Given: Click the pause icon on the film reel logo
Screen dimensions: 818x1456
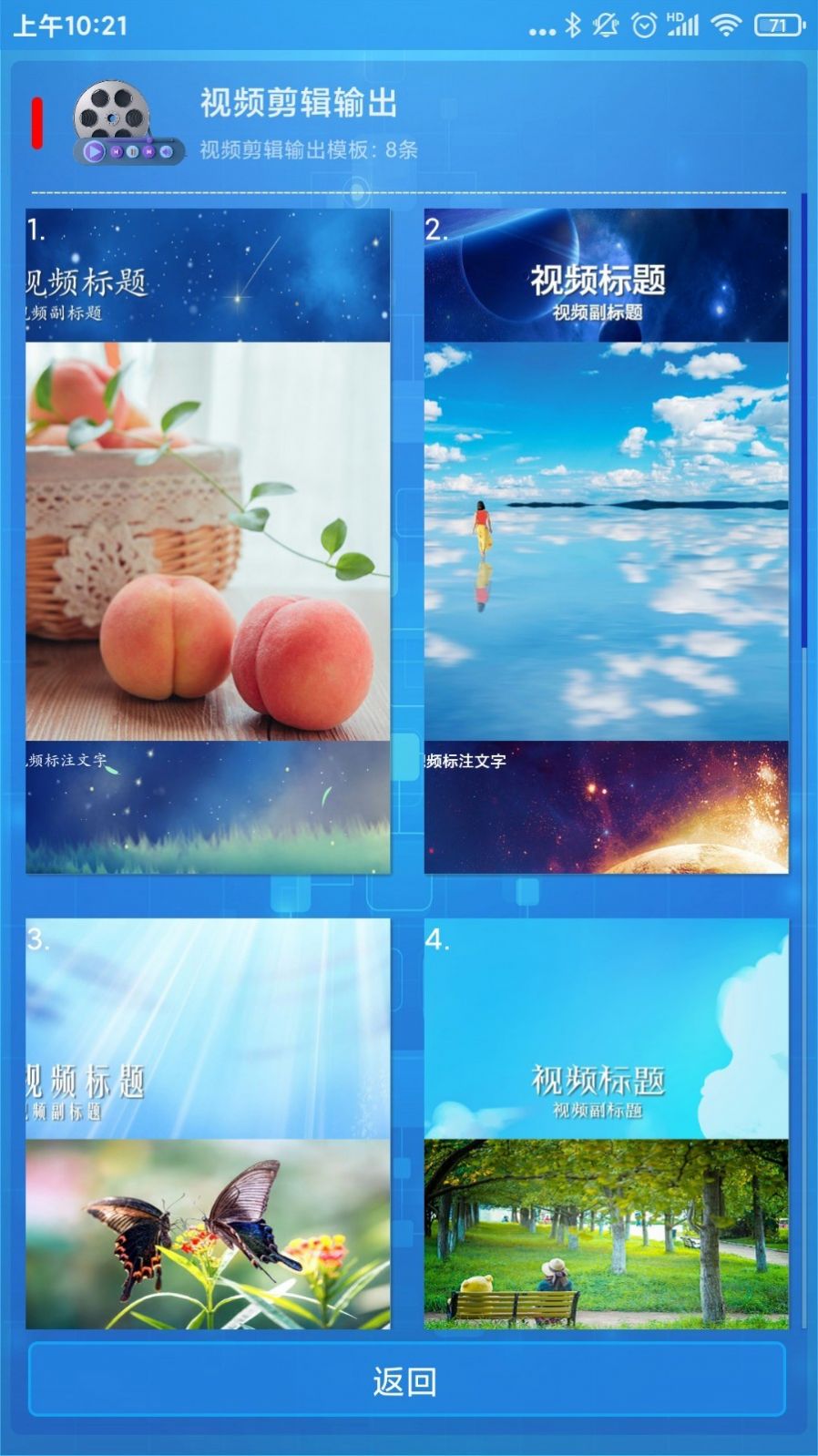Looking at the screenshot, I should pos(133,151).
